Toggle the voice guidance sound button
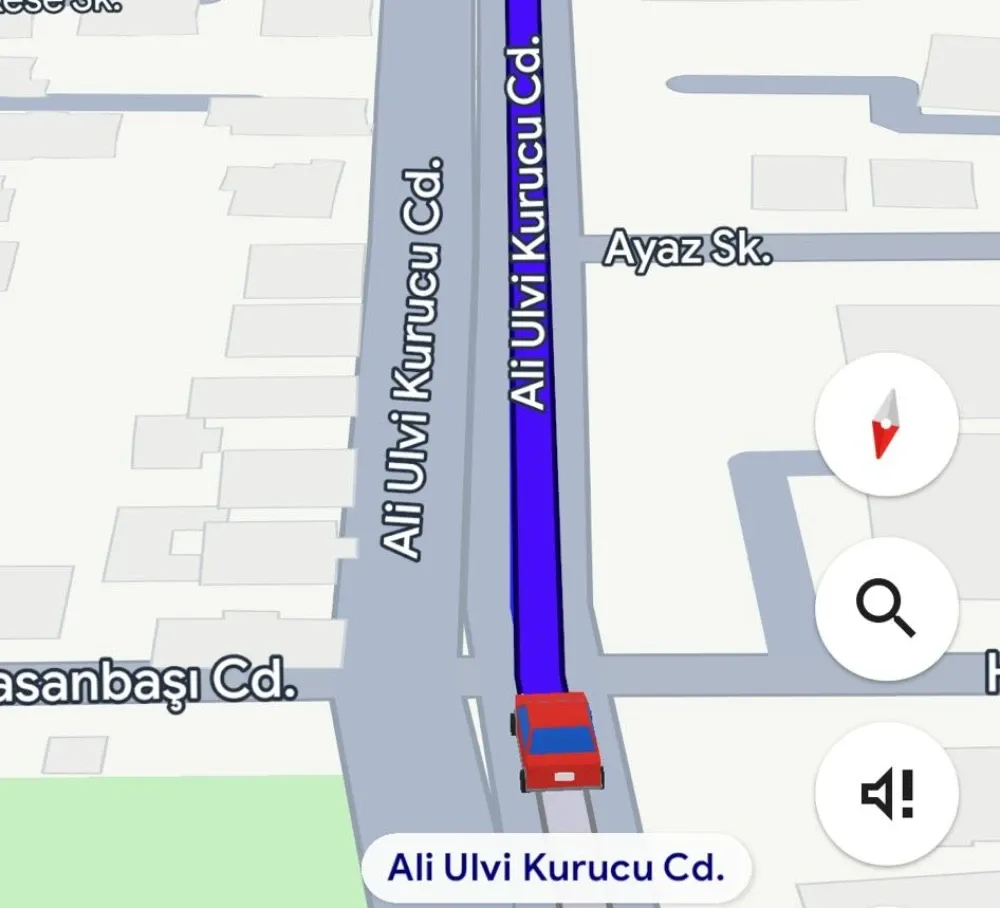1000x908 pixels. point(886,793)
